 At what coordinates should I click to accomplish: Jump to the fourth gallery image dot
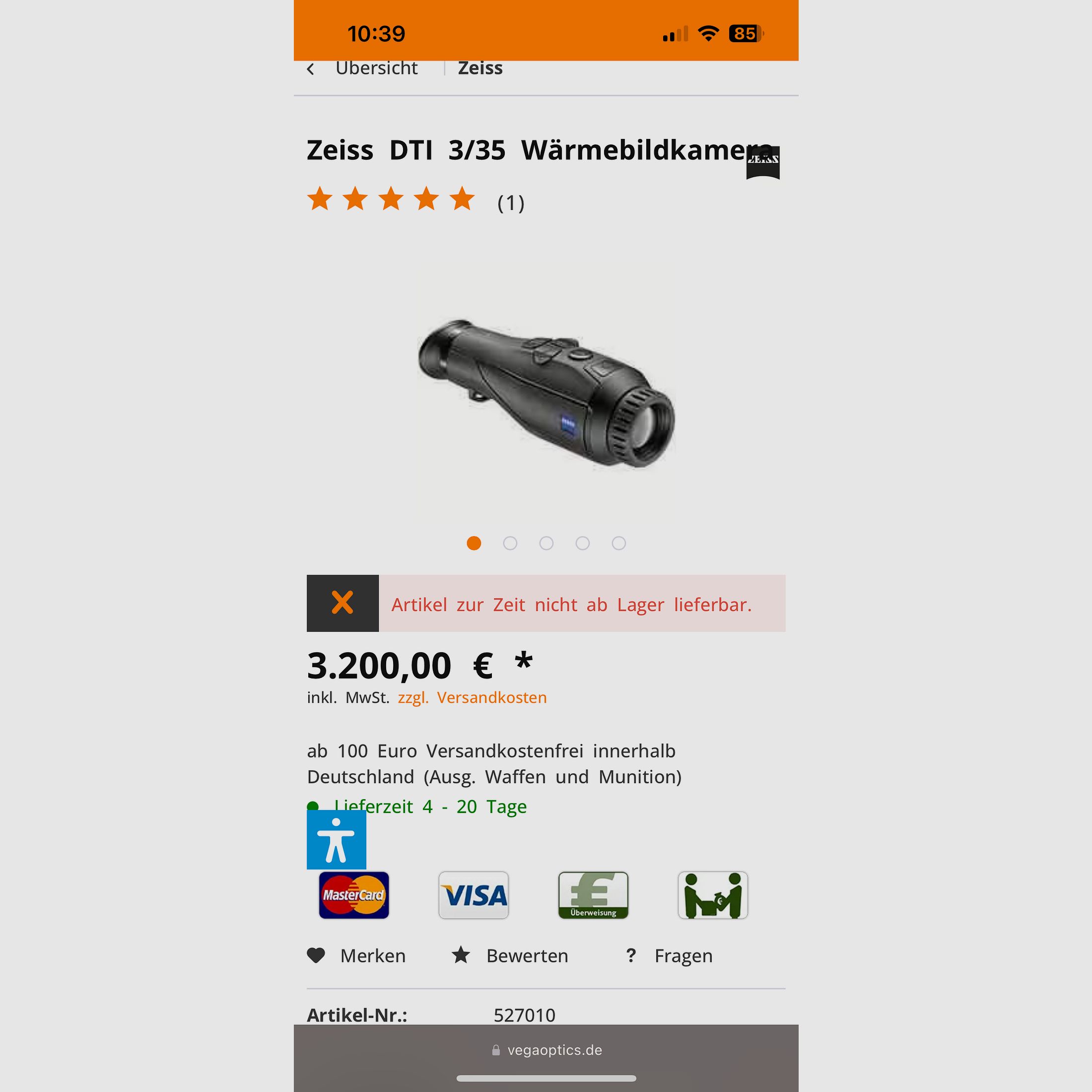coord(582,543)
